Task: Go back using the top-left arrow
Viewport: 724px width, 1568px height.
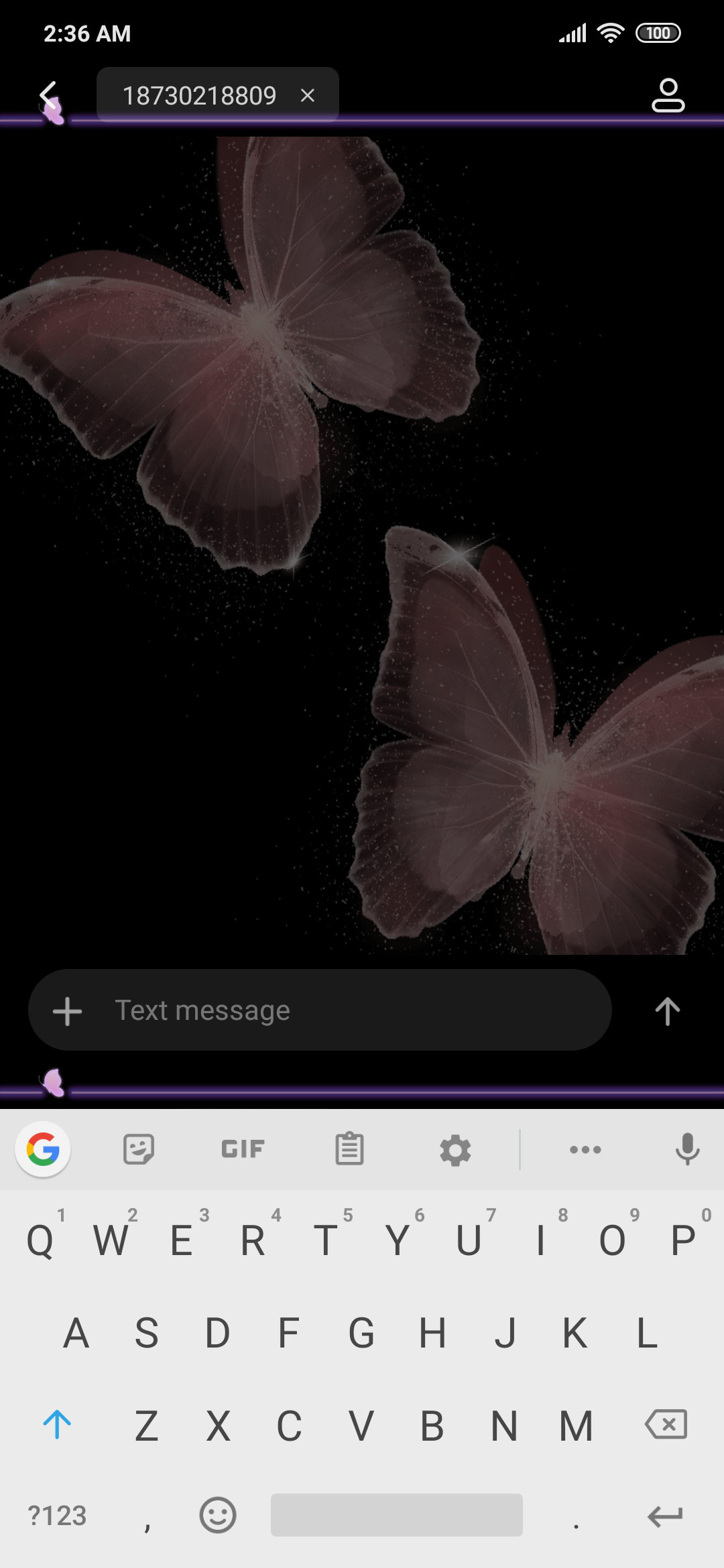Action: [48, 95]
